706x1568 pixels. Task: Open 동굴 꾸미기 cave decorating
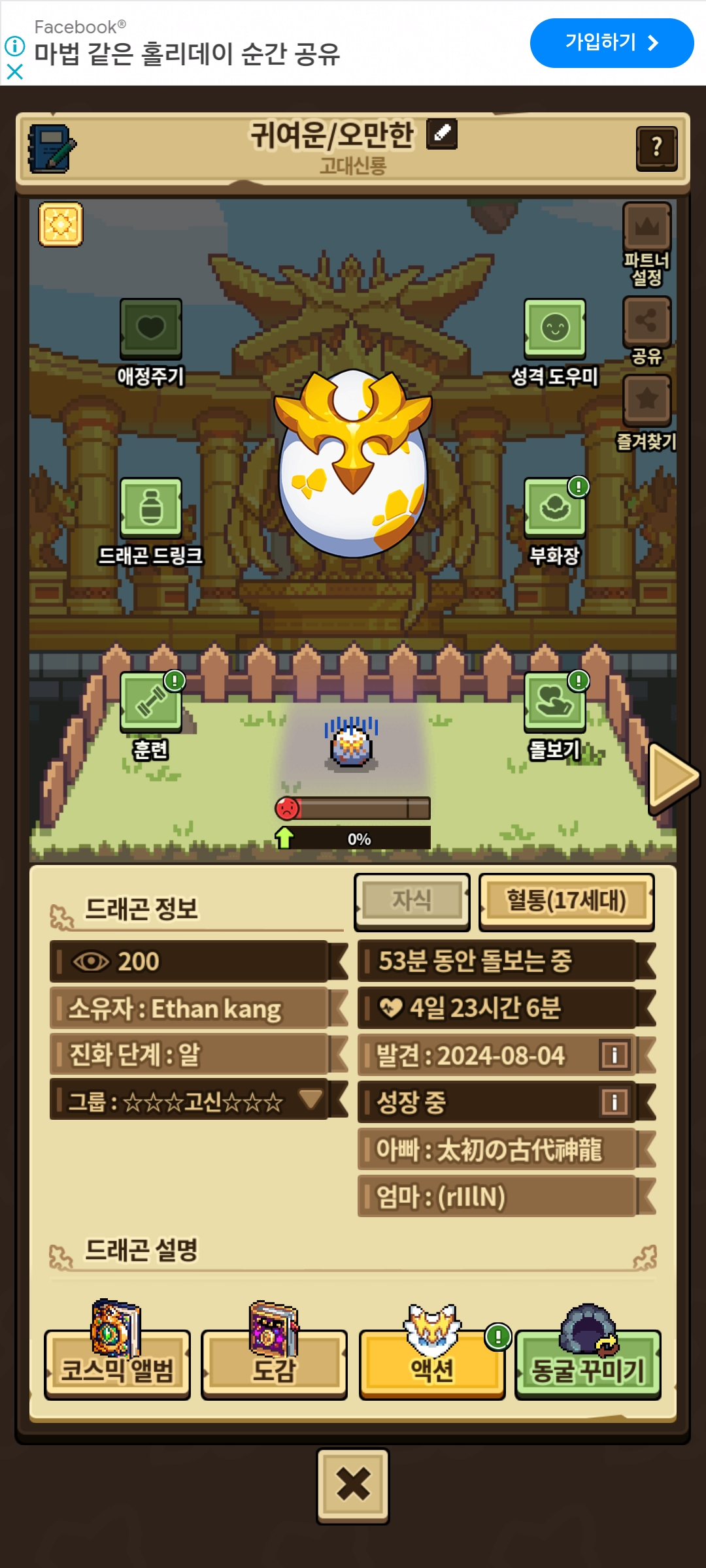[x=588, y=1364]
